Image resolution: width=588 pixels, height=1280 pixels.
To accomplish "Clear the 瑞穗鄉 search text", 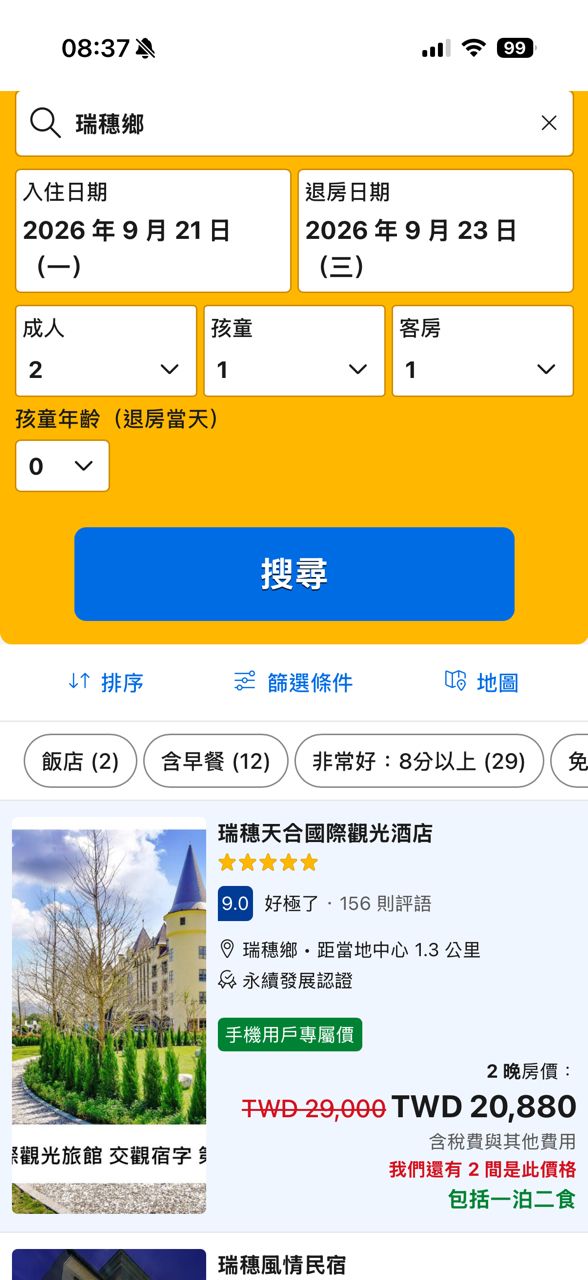I will pyautogui.click(x=549, y=123).
